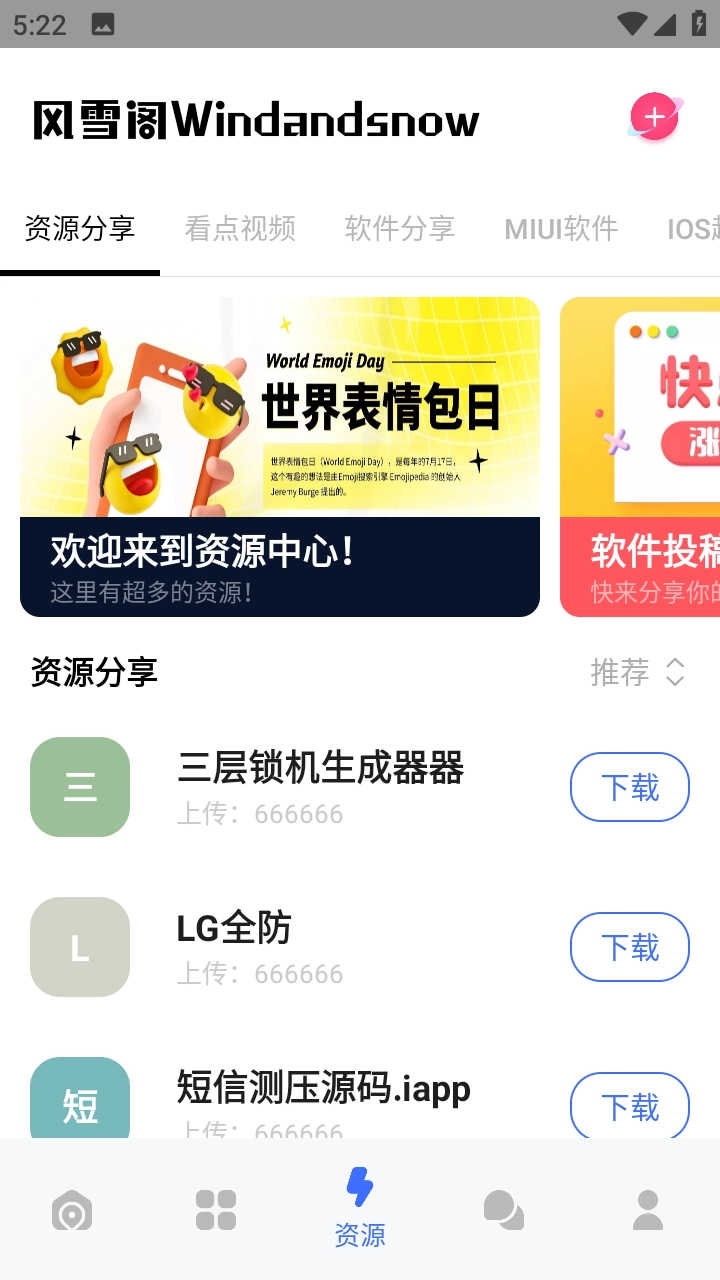The image size is (720, 1280).
Task: Open the green 三 icon for 三层锁机生成器器
Action: click(x=79, y=787)
